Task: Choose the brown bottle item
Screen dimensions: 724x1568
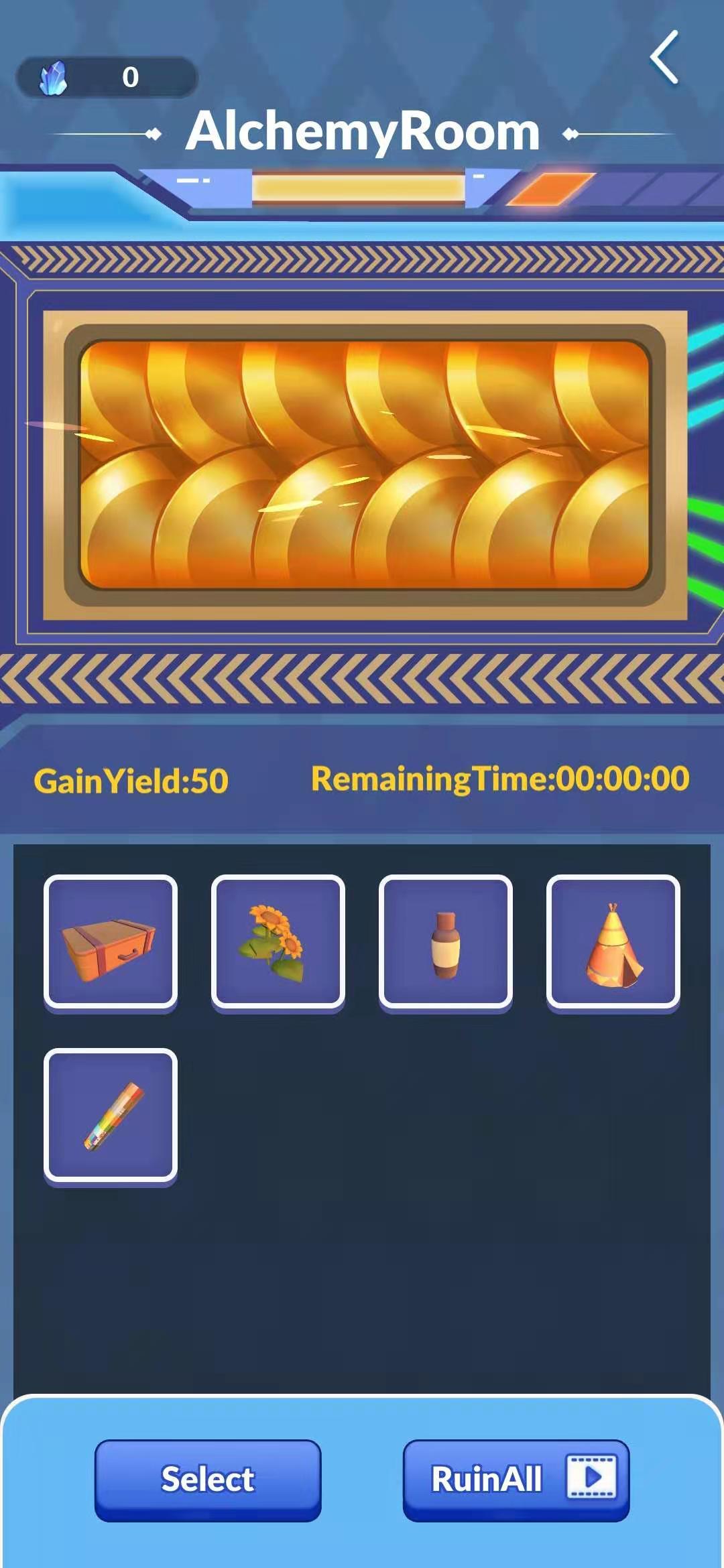Action: click(446, 941)
